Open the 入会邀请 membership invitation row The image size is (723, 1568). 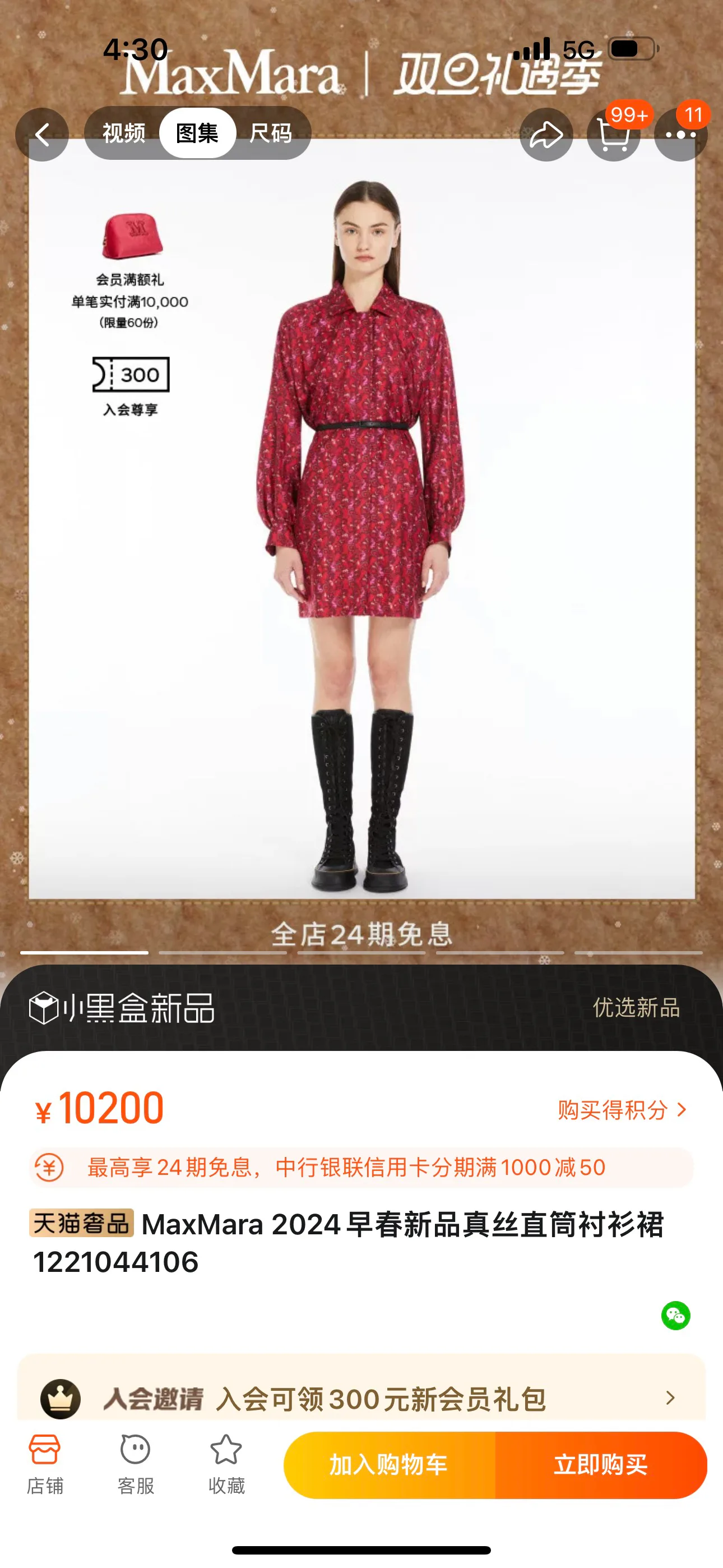coord(361,1398)
